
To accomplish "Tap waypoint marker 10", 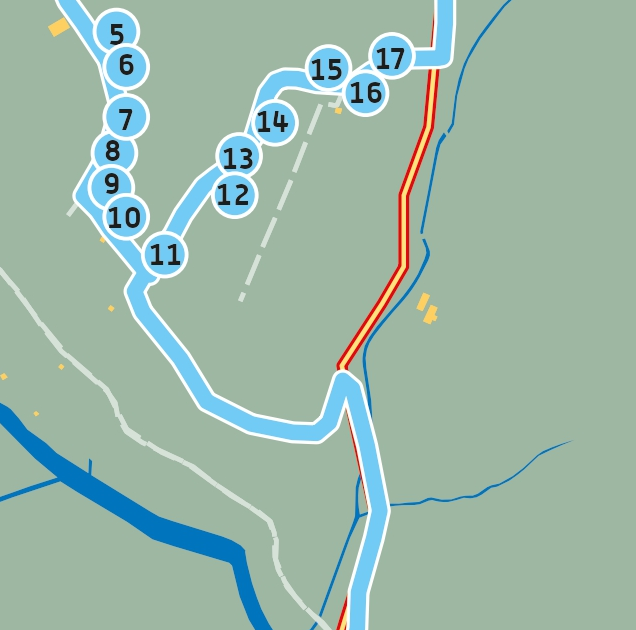I will 125,217.
